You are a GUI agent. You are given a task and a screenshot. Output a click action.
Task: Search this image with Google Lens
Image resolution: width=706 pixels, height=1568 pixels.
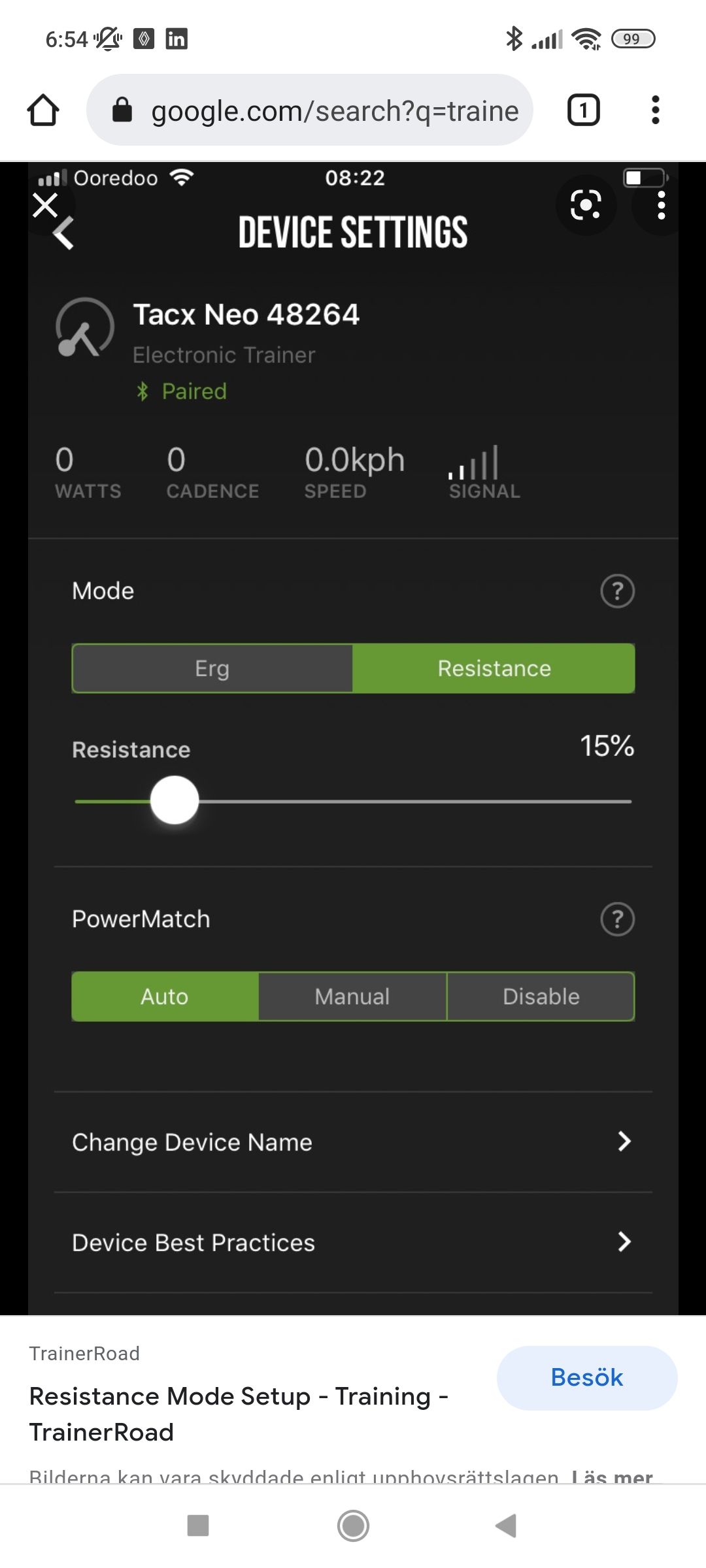click(x=586, y=205)
